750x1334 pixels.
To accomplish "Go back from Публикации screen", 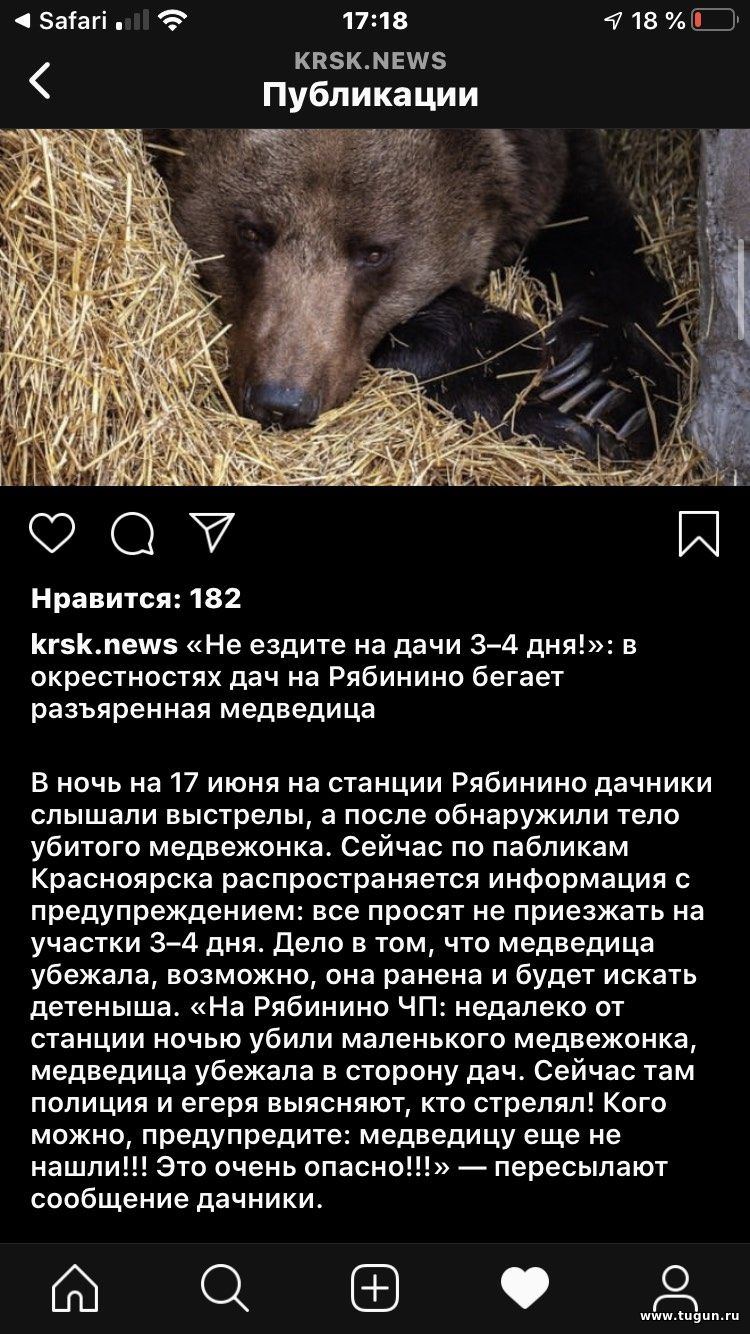I will pyautogui.click(x=40, y=80).
